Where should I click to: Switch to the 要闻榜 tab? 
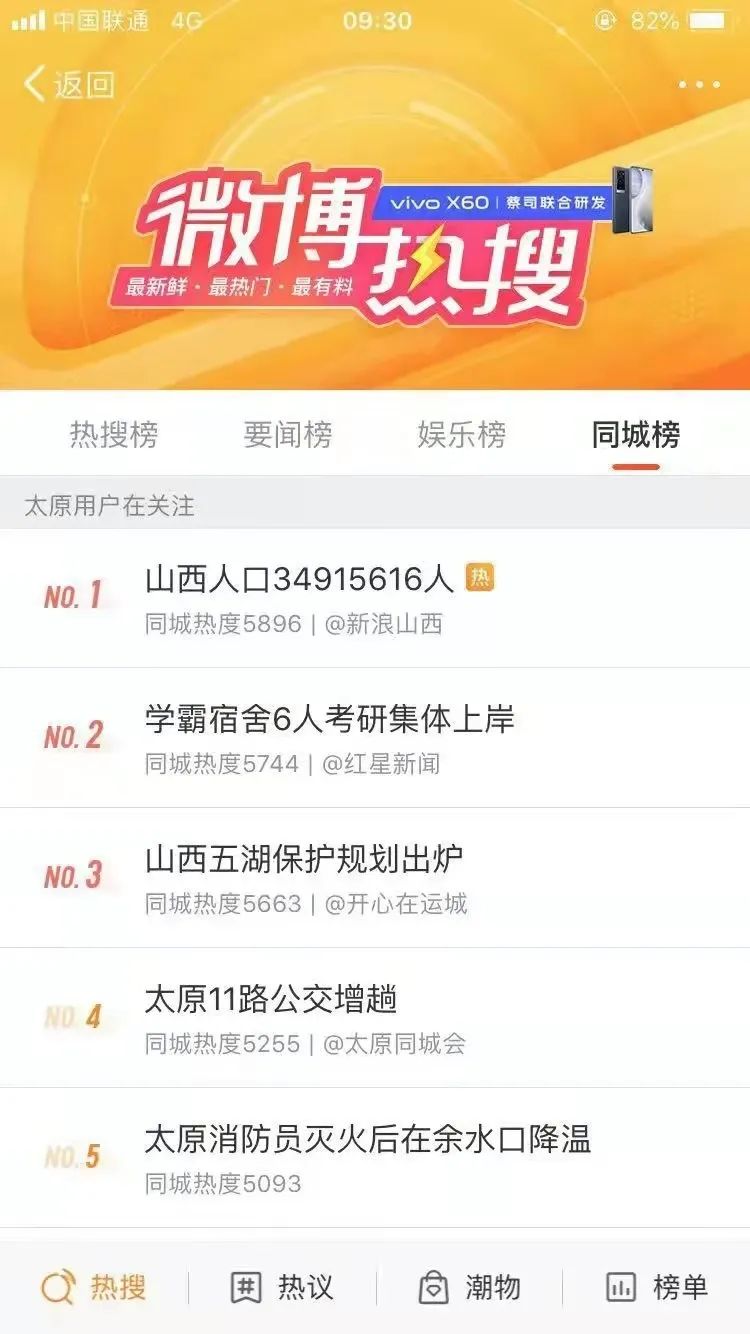(288, 435)
